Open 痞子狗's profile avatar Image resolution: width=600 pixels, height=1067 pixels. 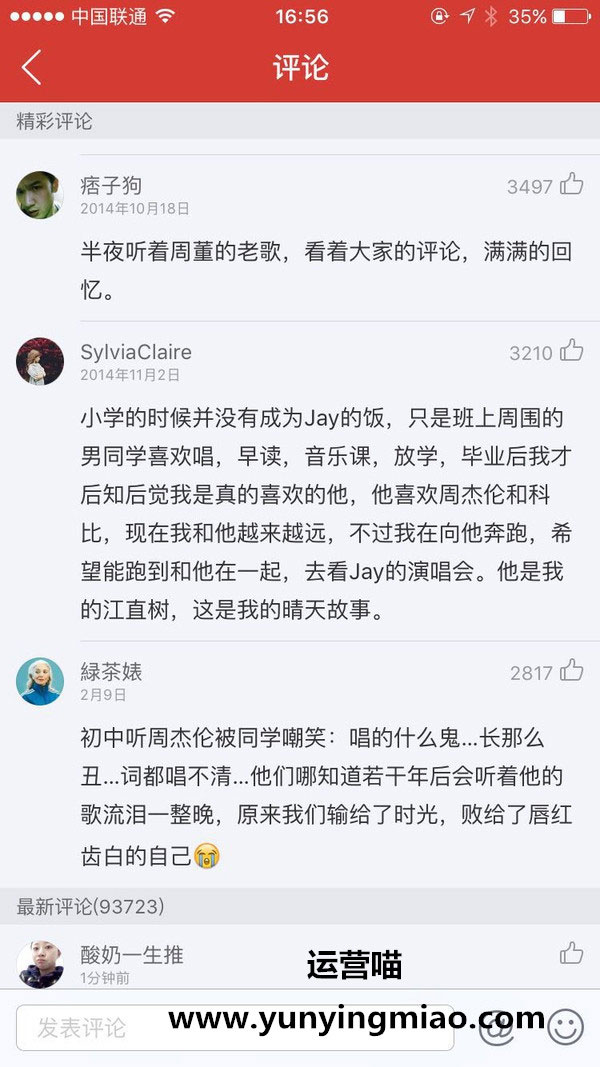click(x=40, y=195)
